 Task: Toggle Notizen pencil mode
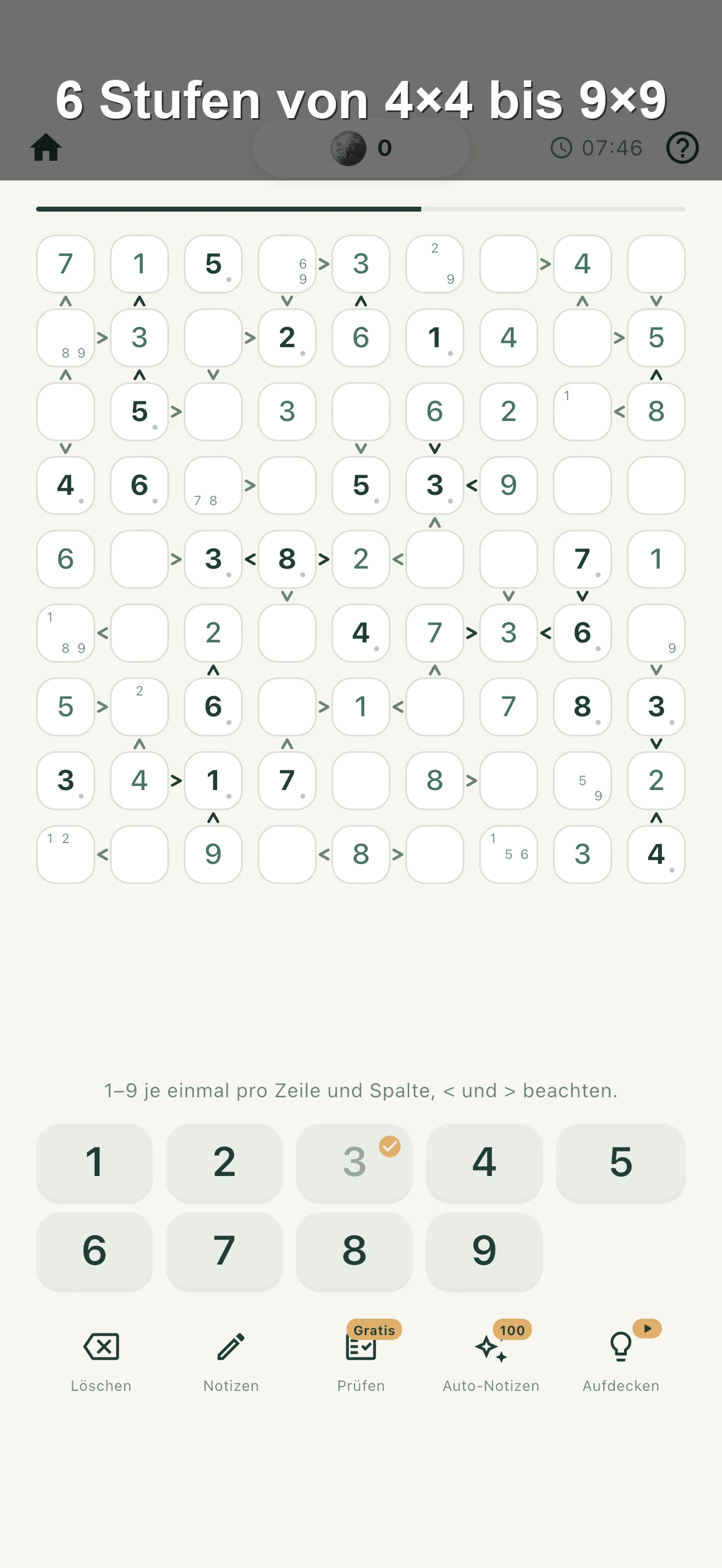coord(231,1361)
